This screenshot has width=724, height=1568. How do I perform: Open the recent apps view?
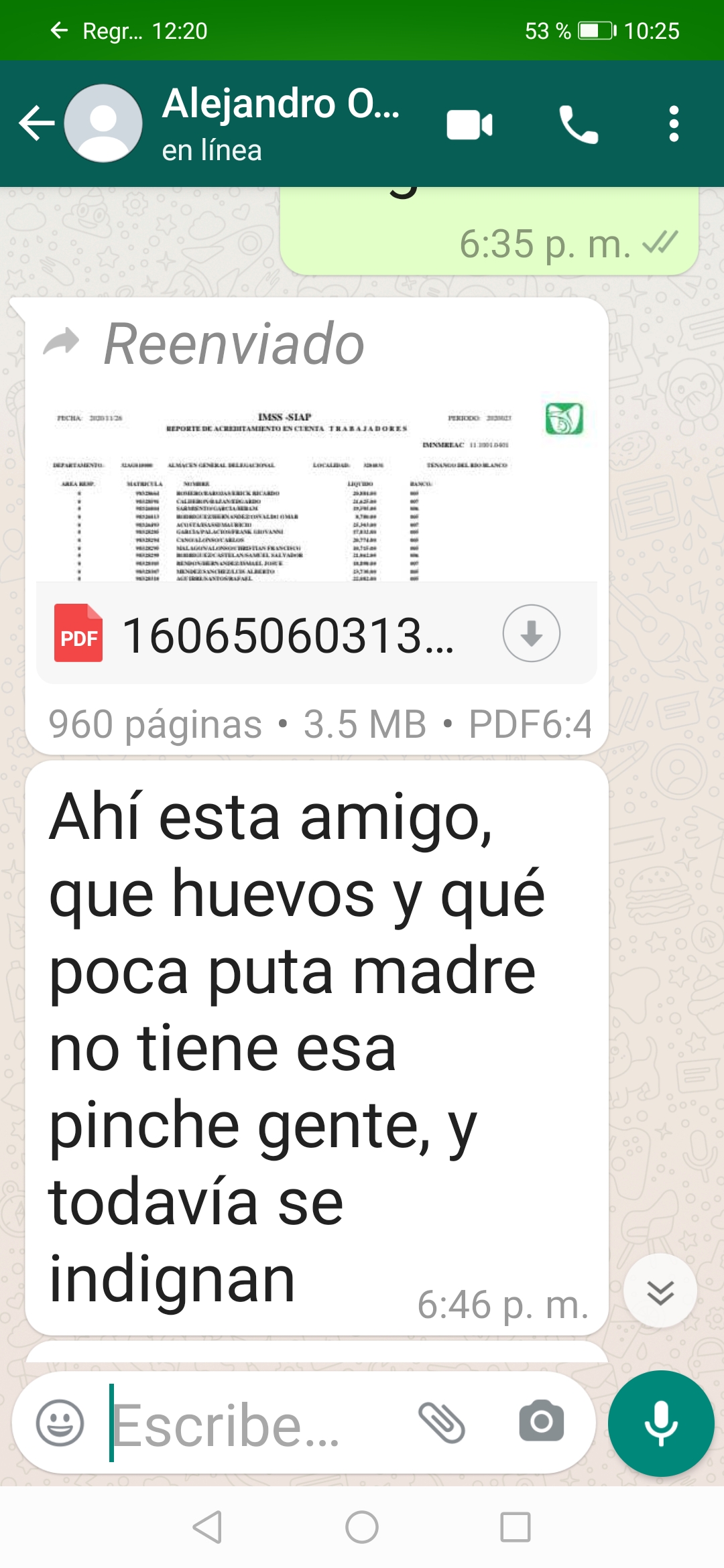(515, 1528)
